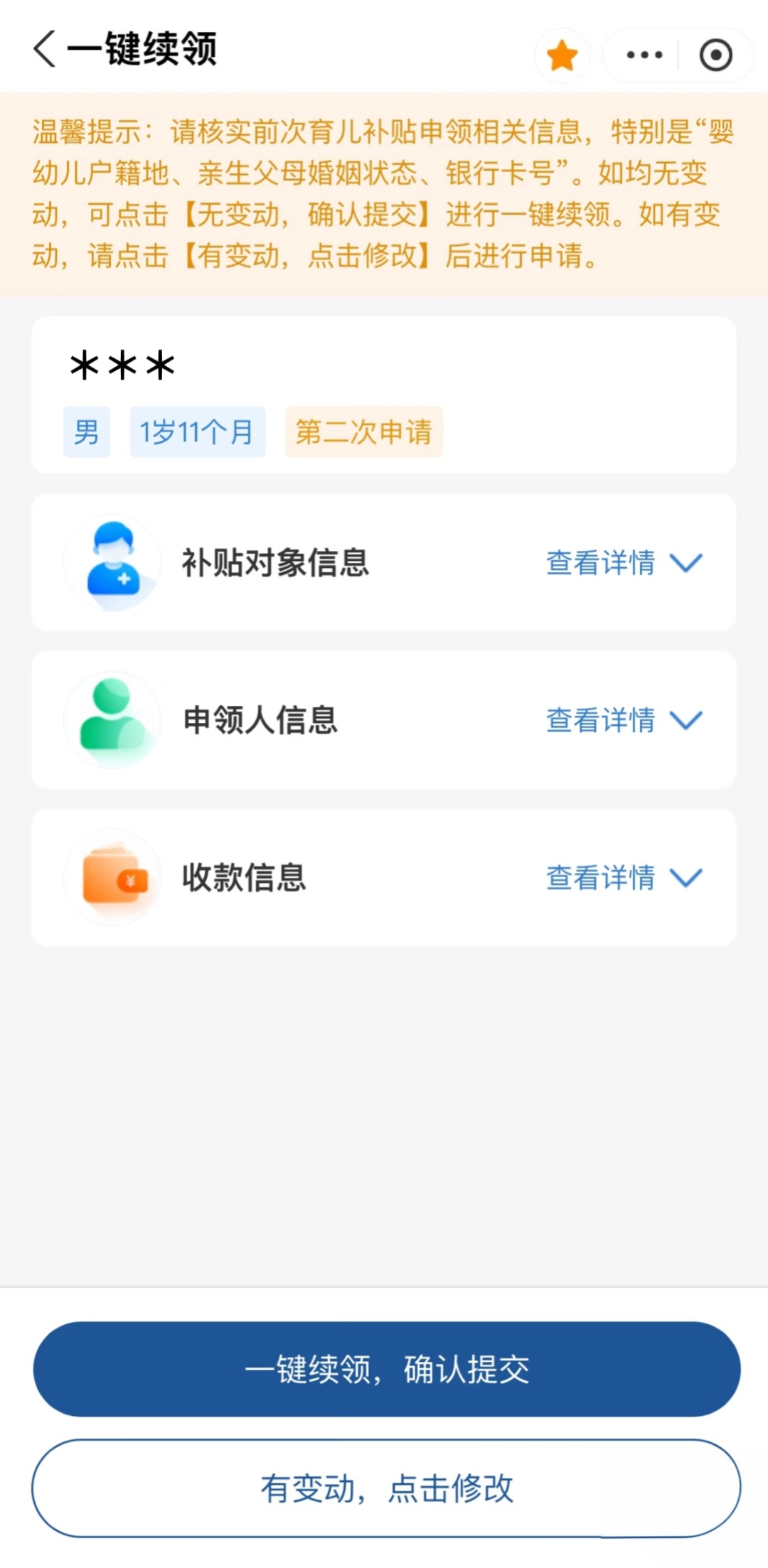This screenshot has width=768, height=1568.
Task: Close the mini program with the circle icon
Action: (715, 55)
